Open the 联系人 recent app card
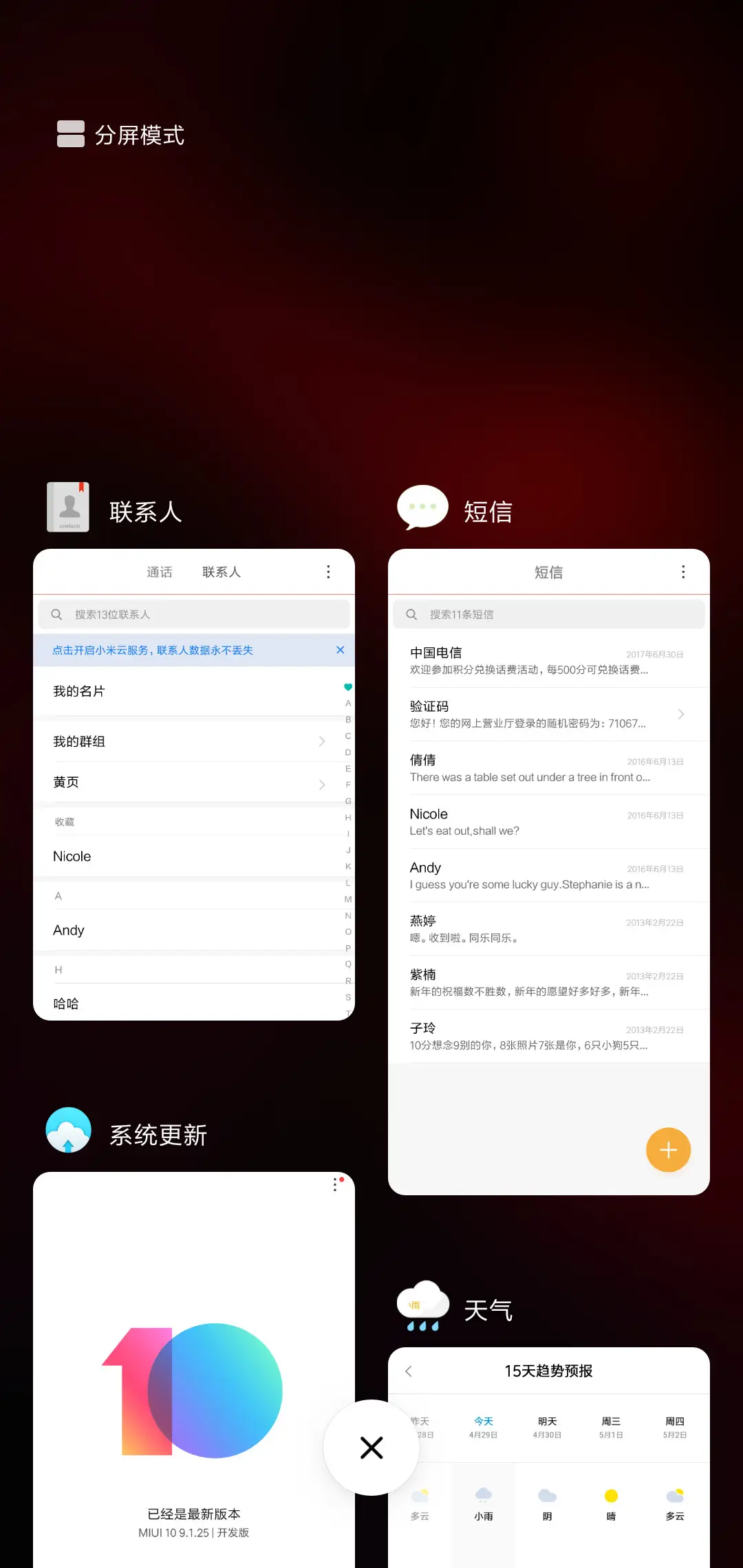This screenshot has width=743, height=1568. (x=193, y=784)
